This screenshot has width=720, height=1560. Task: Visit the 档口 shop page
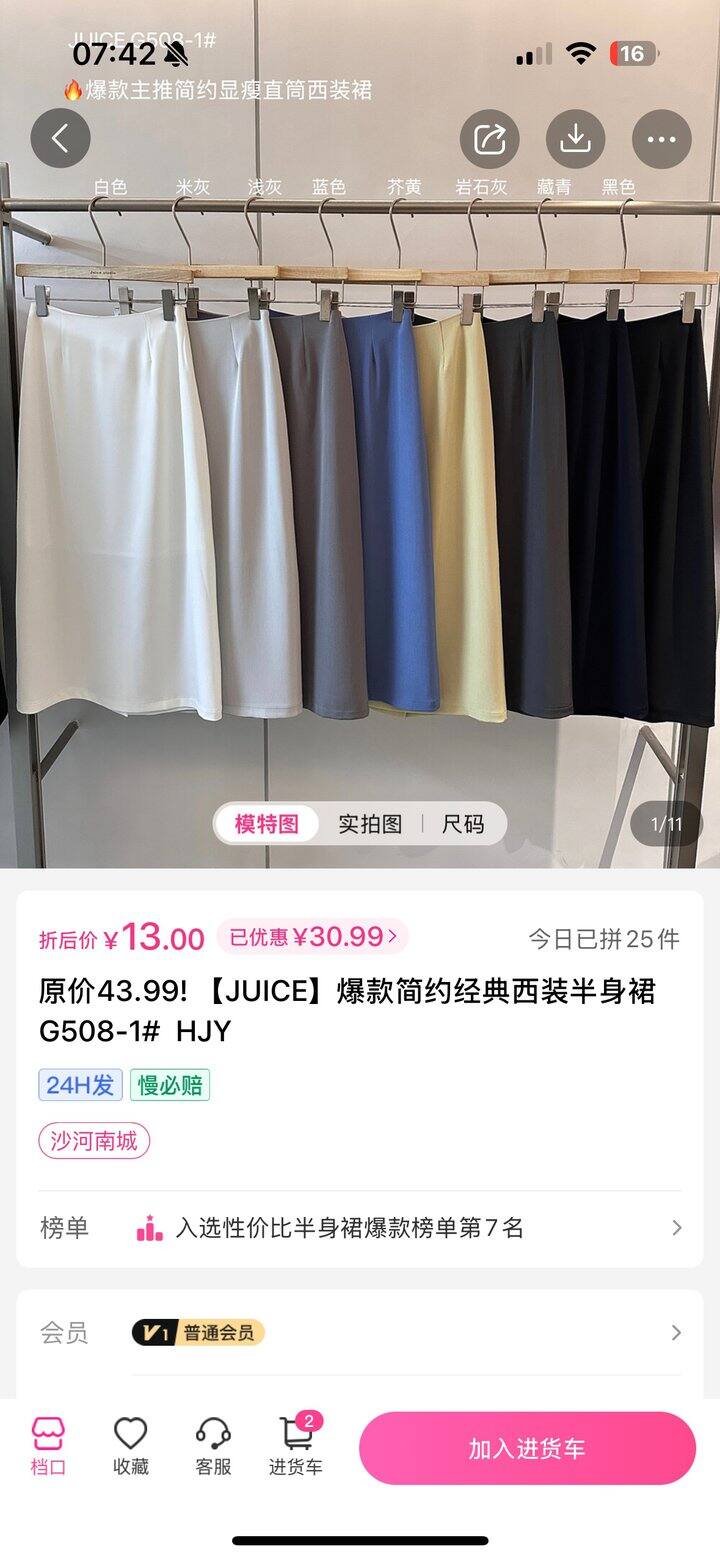(x=48, y=1447)
